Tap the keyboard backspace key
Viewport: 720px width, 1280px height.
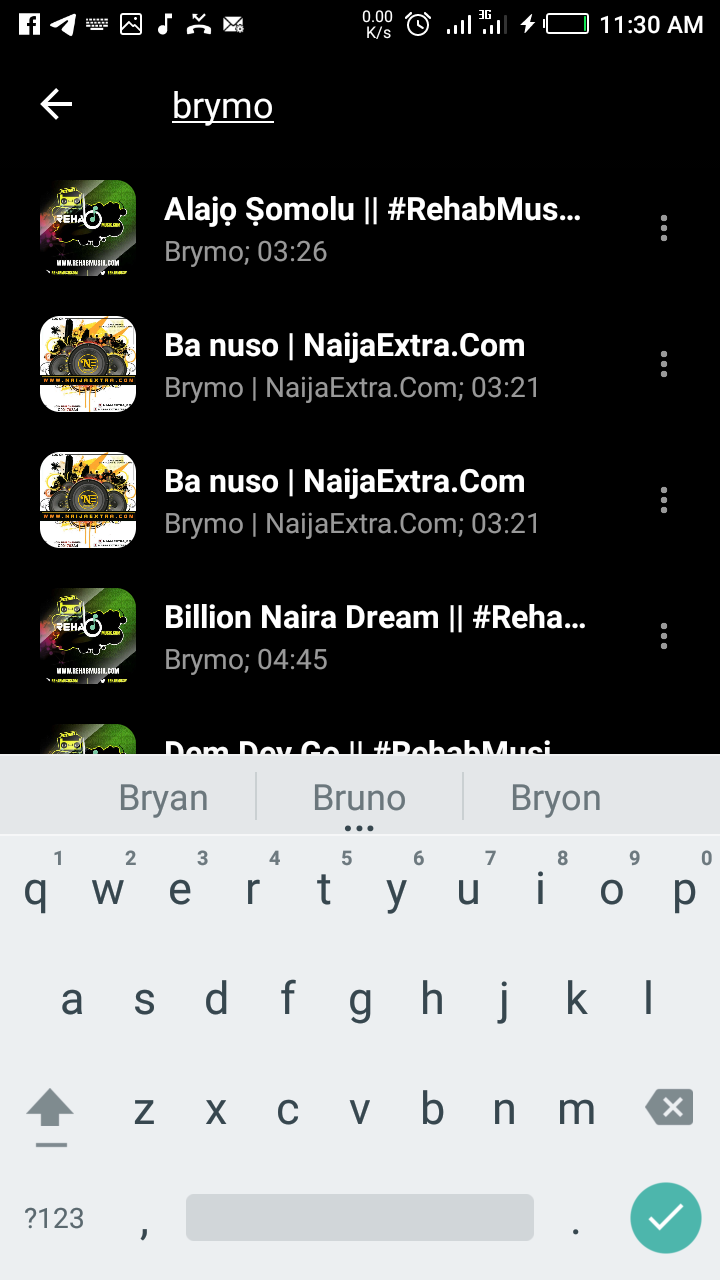[669, 1108]
